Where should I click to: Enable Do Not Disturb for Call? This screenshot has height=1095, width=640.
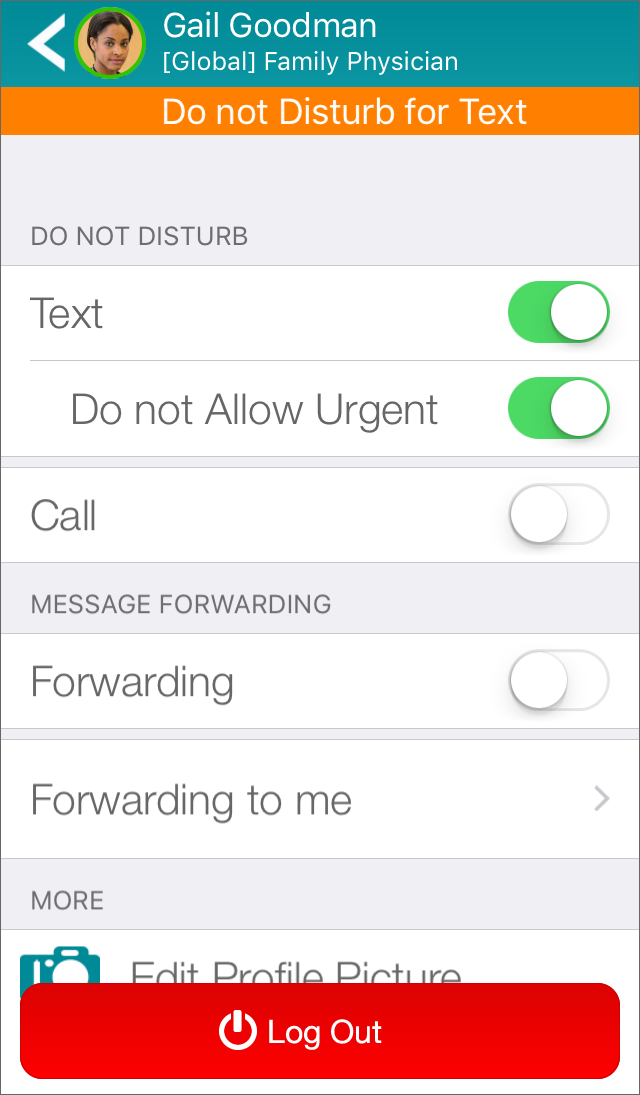pos(558,515)
